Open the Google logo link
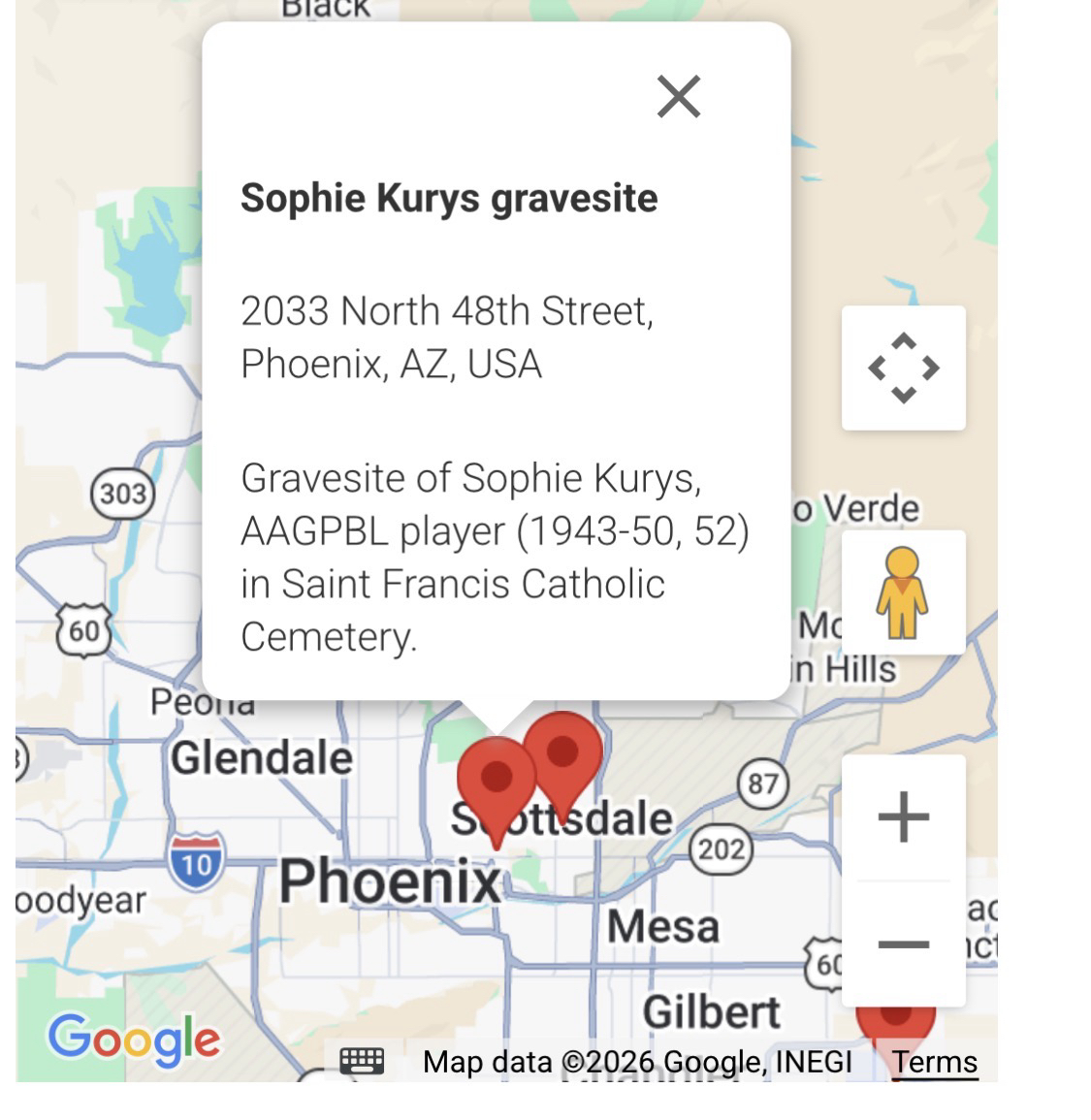This screenshot has width=1091, height=1120. click(134, 1040)
